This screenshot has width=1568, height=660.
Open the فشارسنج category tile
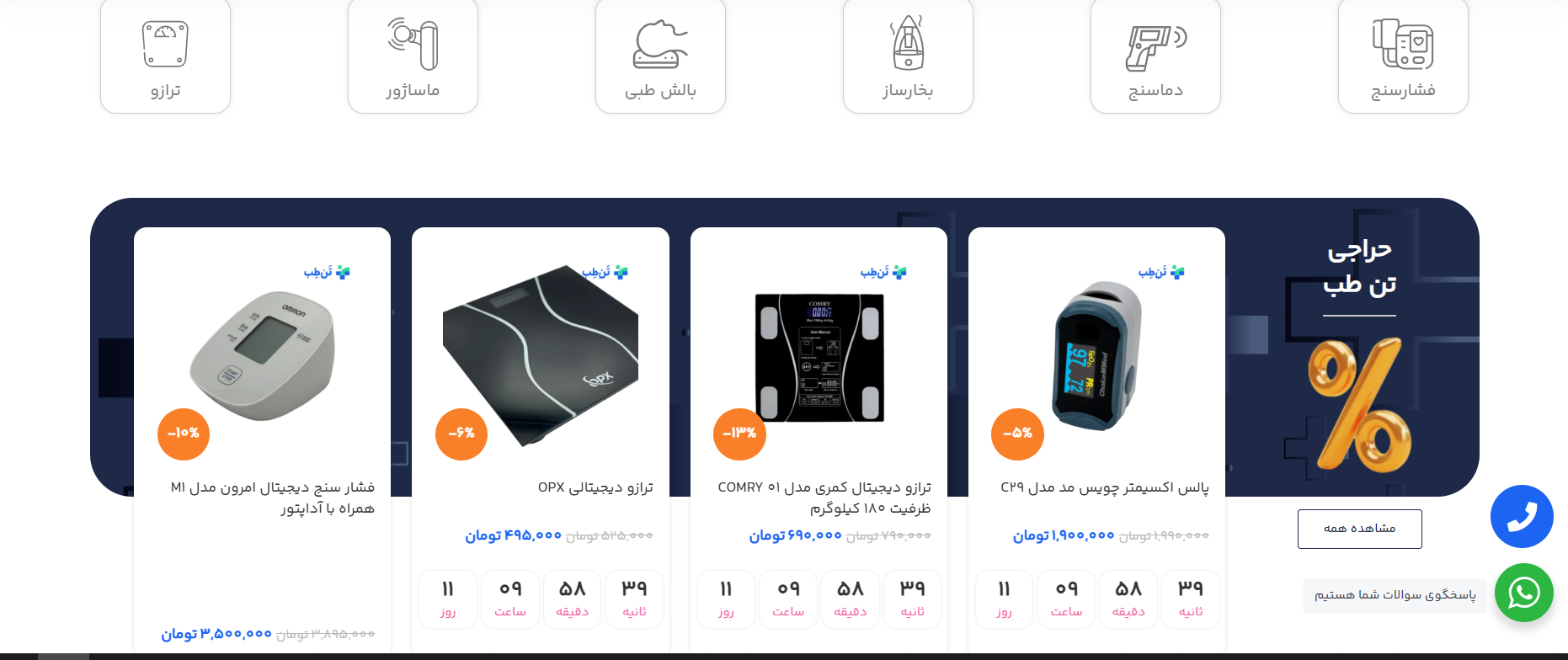click(x=1403, y=56)
